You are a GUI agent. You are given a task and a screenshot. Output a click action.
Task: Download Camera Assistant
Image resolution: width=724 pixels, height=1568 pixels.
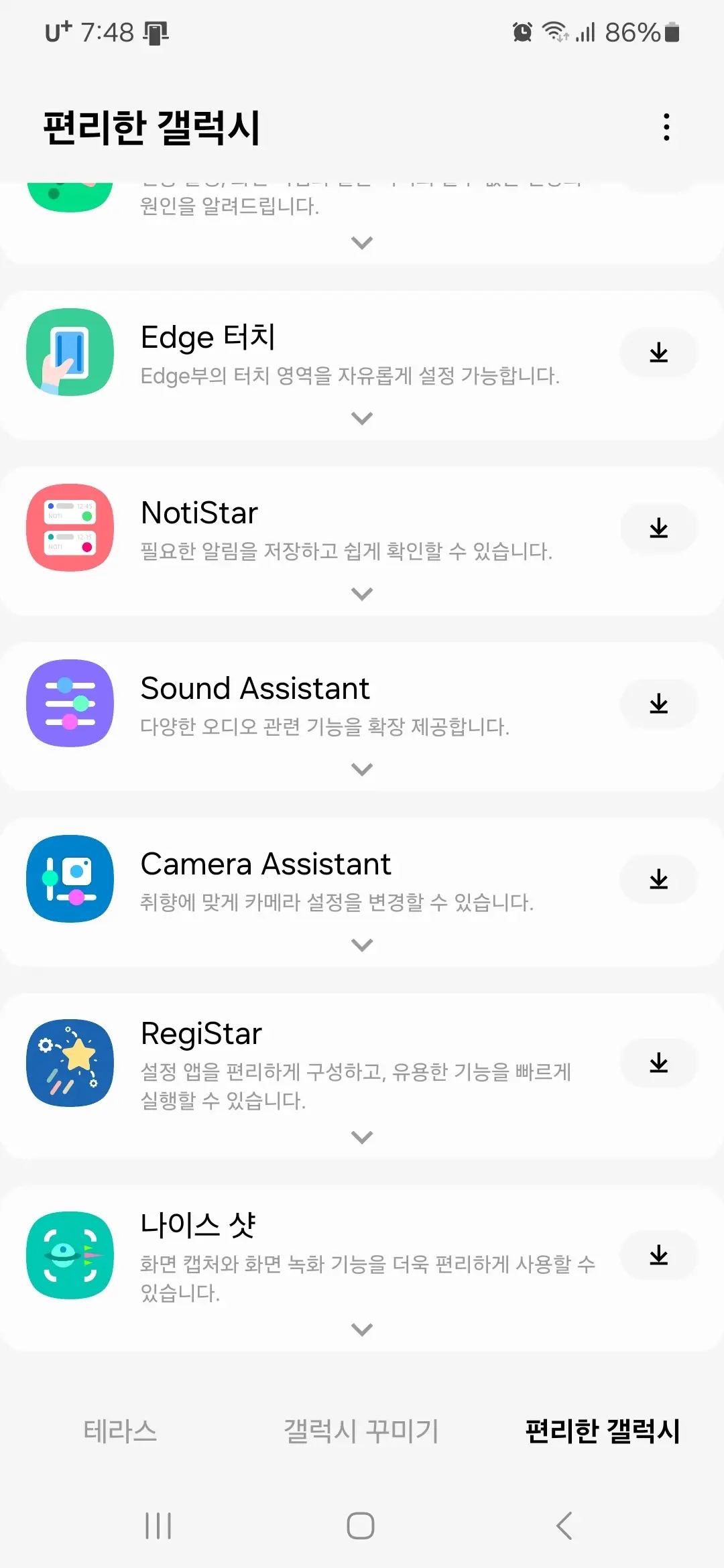point(659,879)
